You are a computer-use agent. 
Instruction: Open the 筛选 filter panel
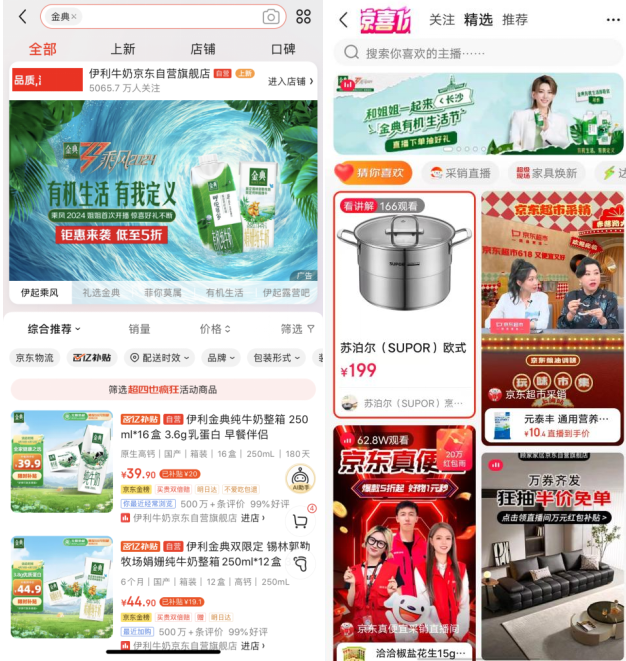(x=297, y=329)
